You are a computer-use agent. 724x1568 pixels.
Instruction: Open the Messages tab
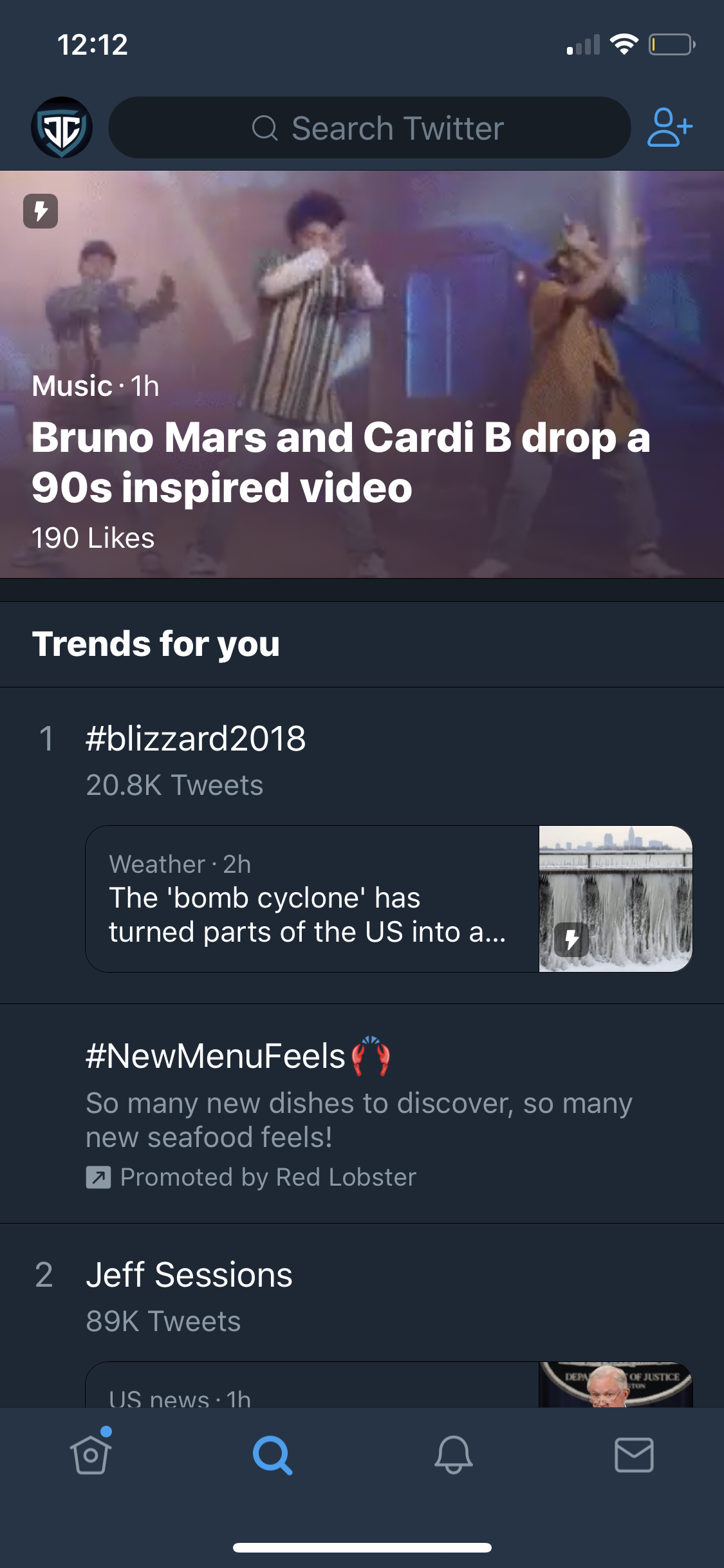634,1455
